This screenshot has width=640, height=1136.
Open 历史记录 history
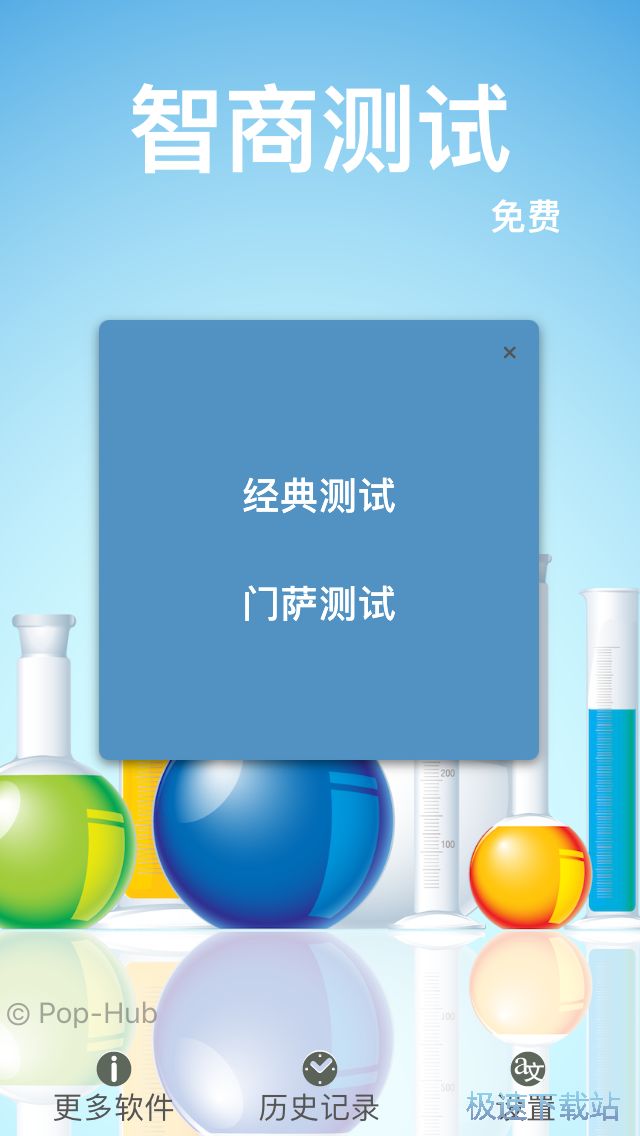click(x=319, y=1086)
